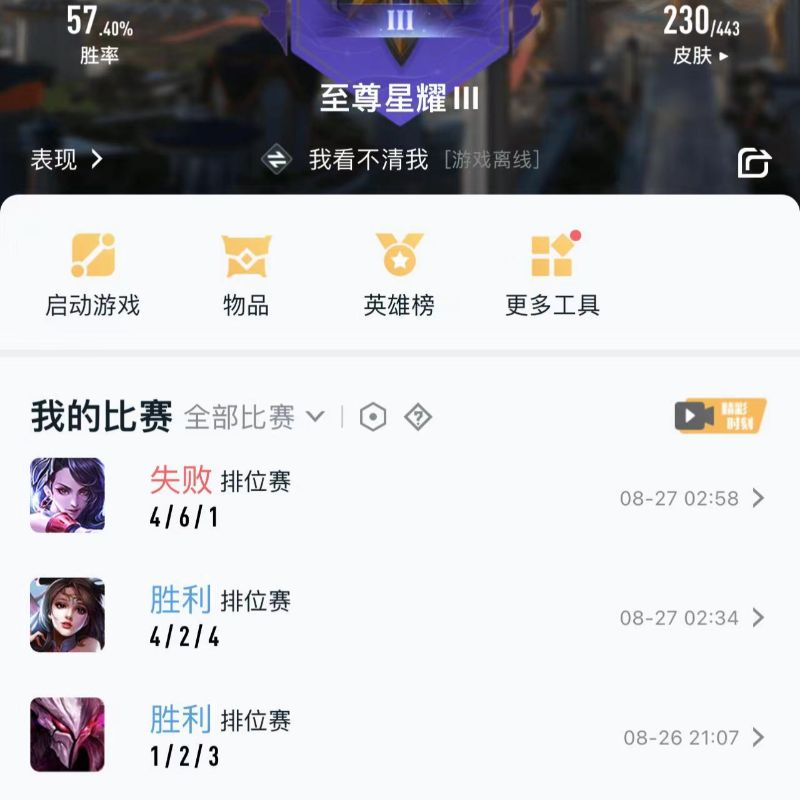The image size is (800, 800).
Task: Tap 启动游戏 to launch the game
Action: click(x=93, y=274)
